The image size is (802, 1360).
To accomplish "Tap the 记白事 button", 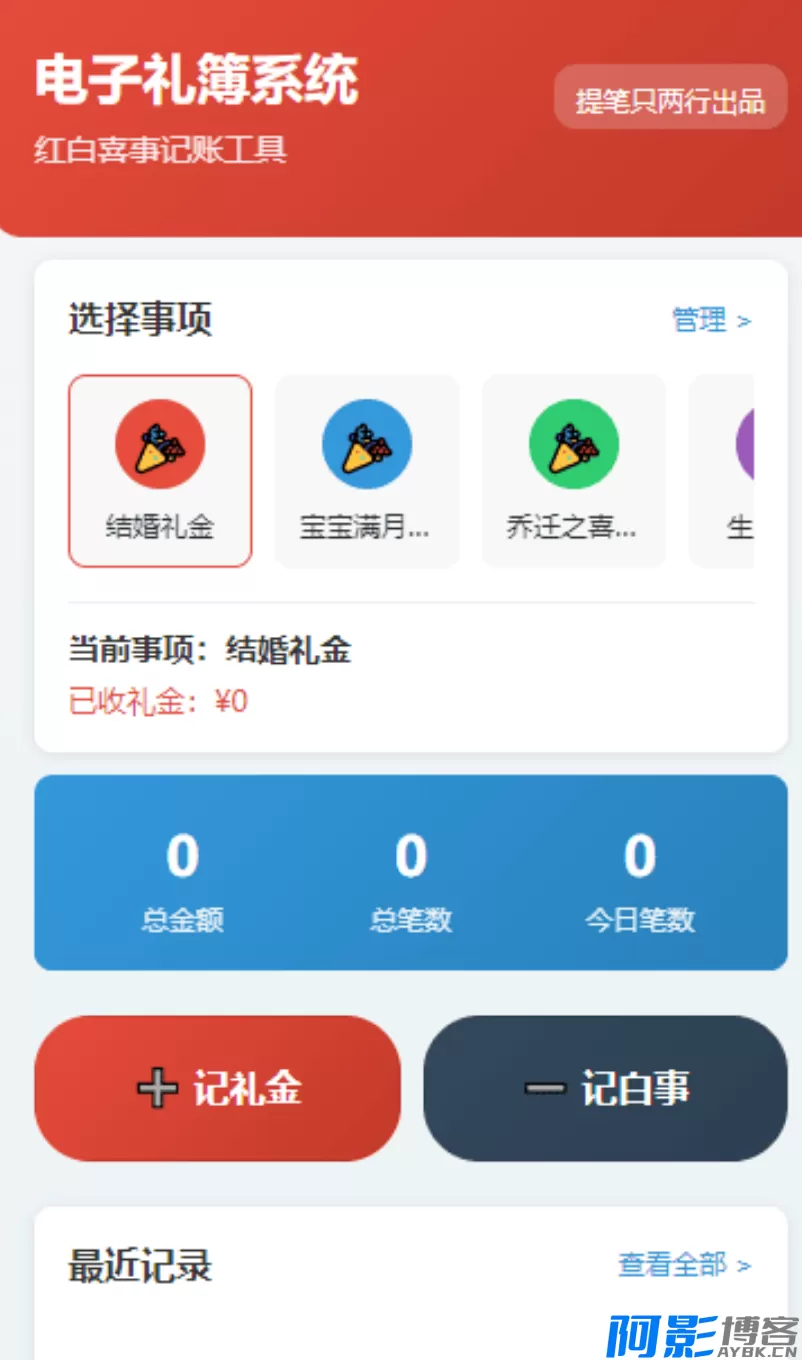I will (605, 1088).
